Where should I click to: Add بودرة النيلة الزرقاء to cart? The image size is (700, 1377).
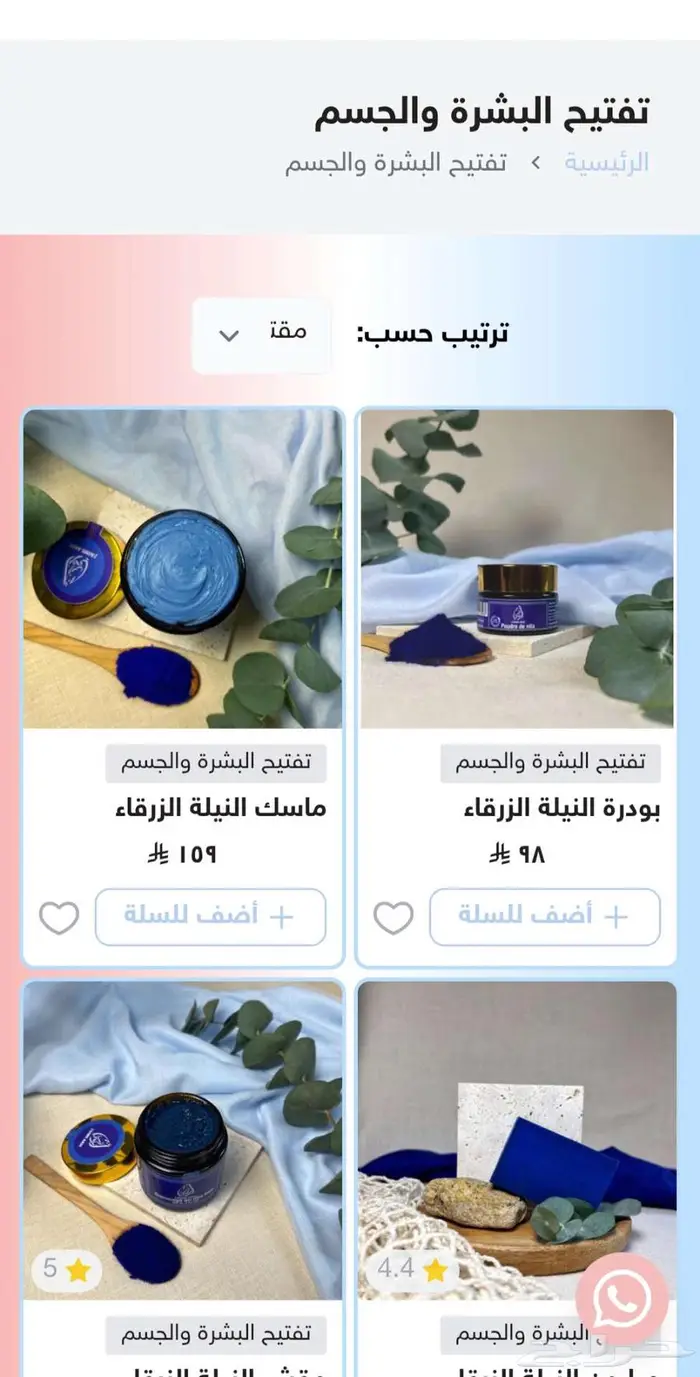pos(545,916)
